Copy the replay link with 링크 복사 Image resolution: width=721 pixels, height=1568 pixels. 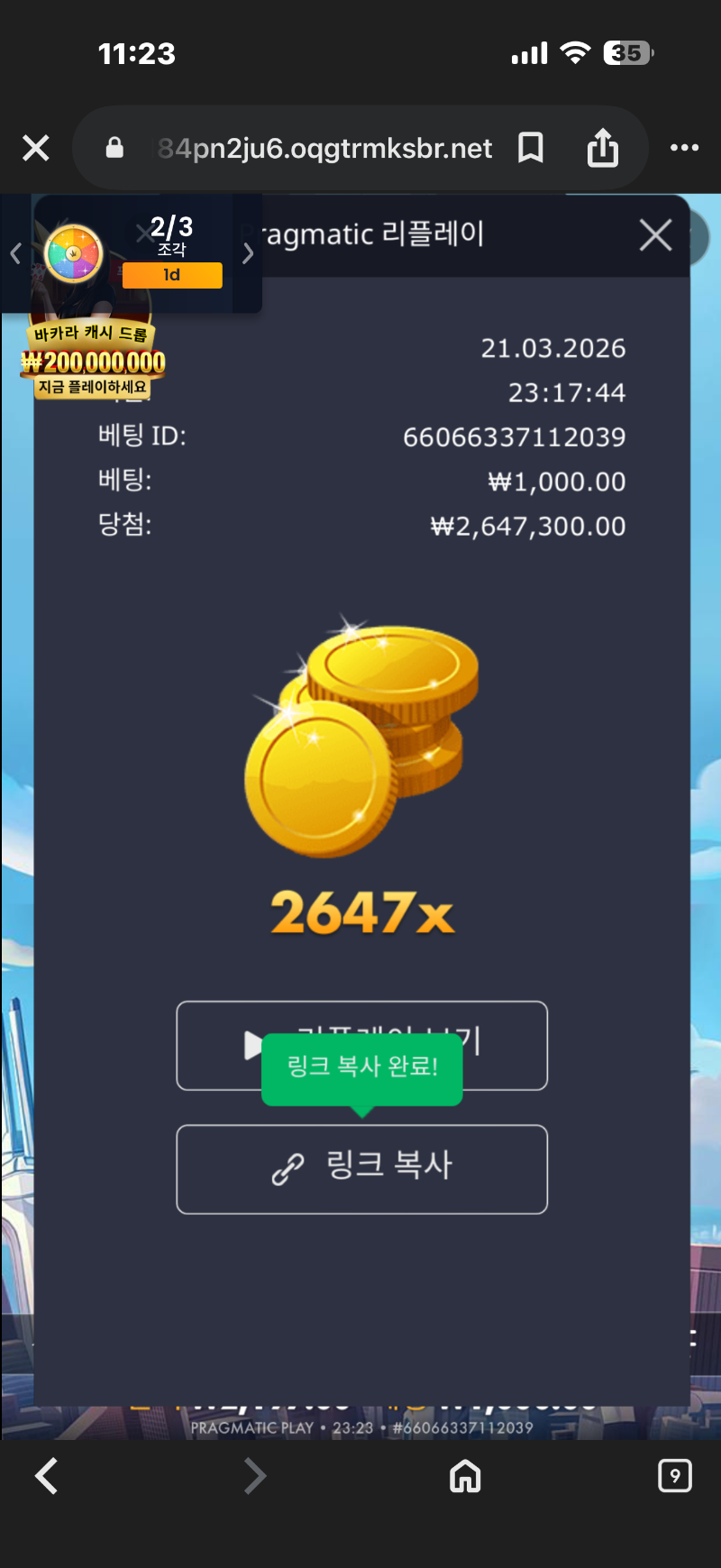(x=361, y=1169)
